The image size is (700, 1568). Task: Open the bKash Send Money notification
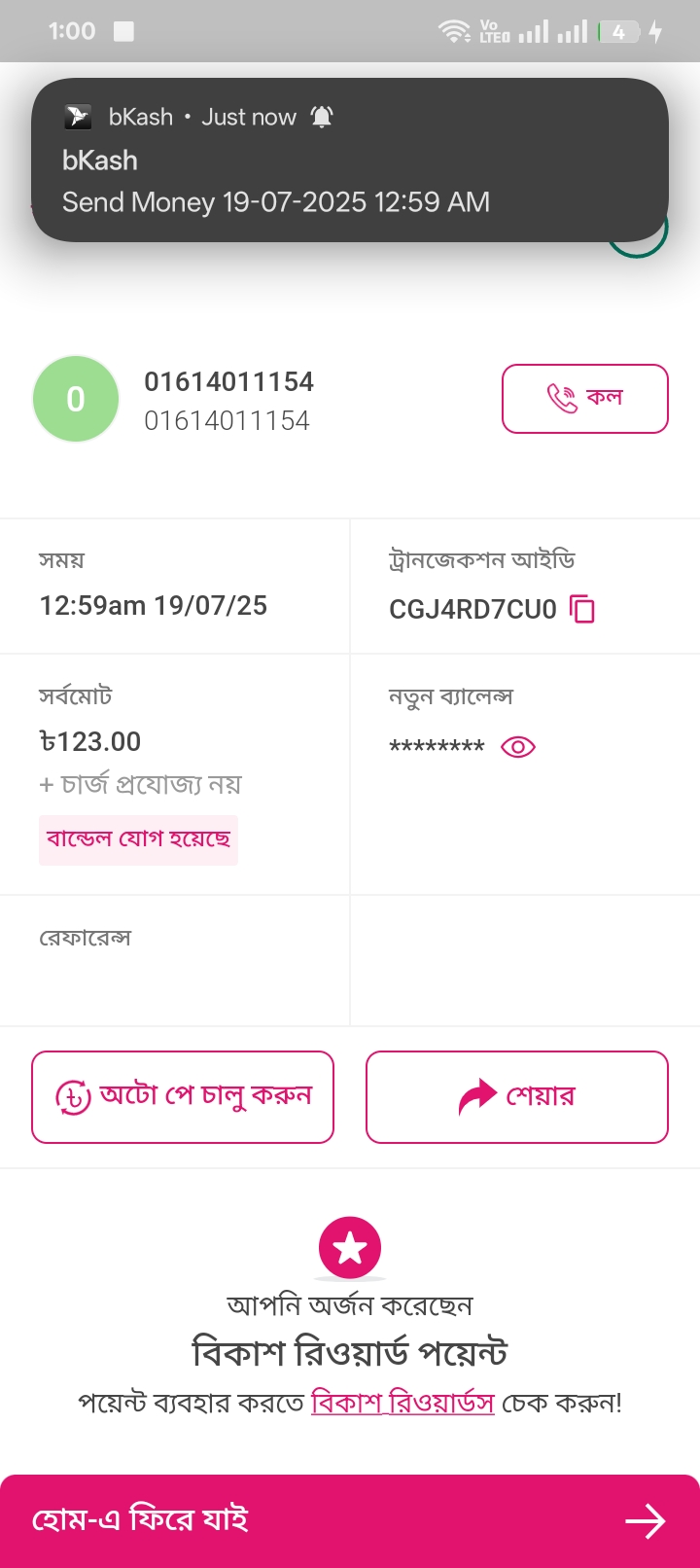350,160
